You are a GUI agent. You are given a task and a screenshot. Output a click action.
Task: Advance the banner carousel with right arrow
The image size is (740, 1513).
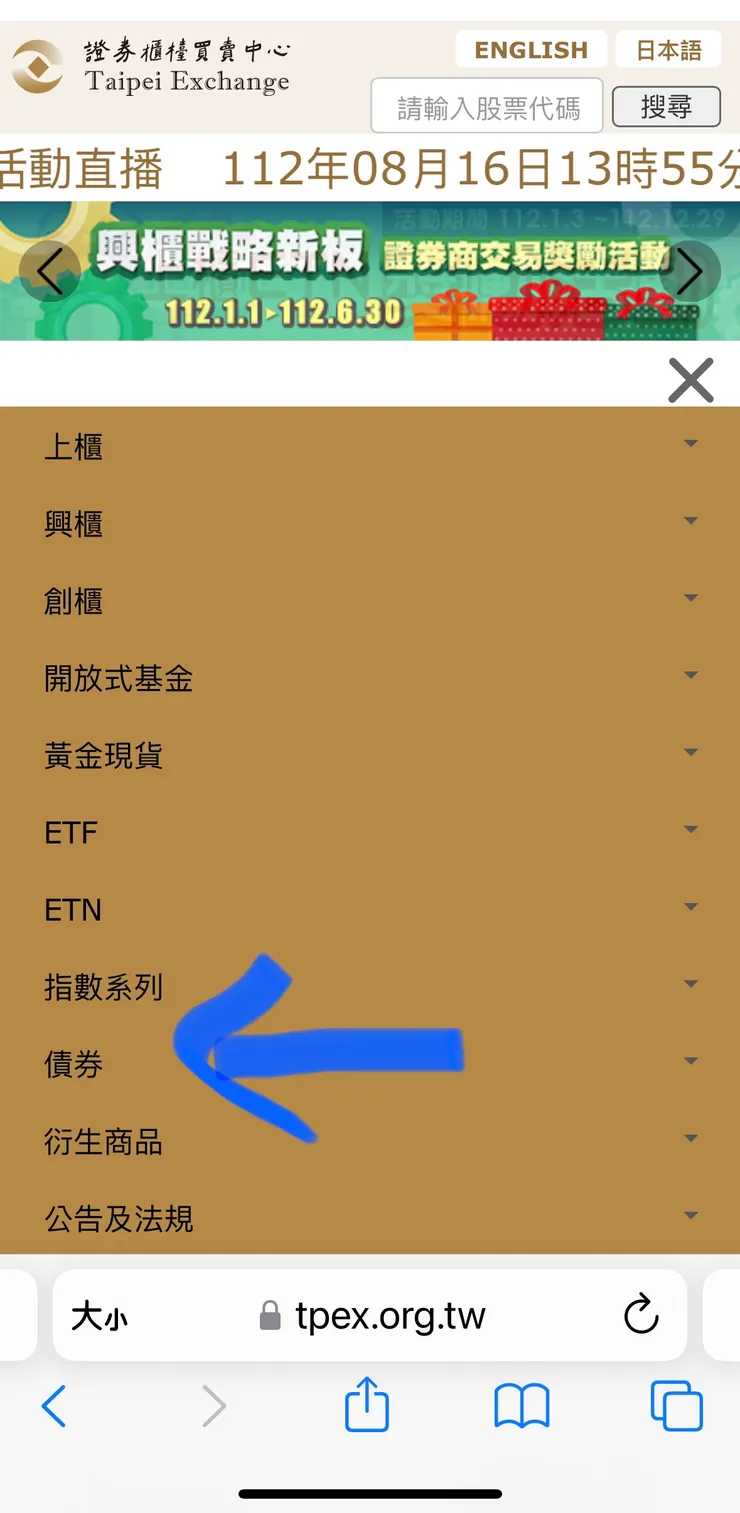[x=690, y=271]
